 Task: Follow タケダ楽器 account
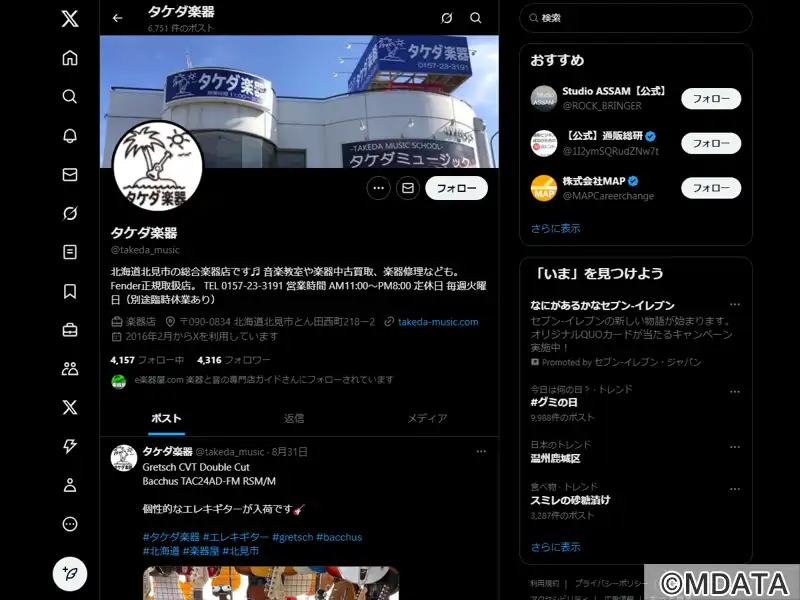pos(456,188)
